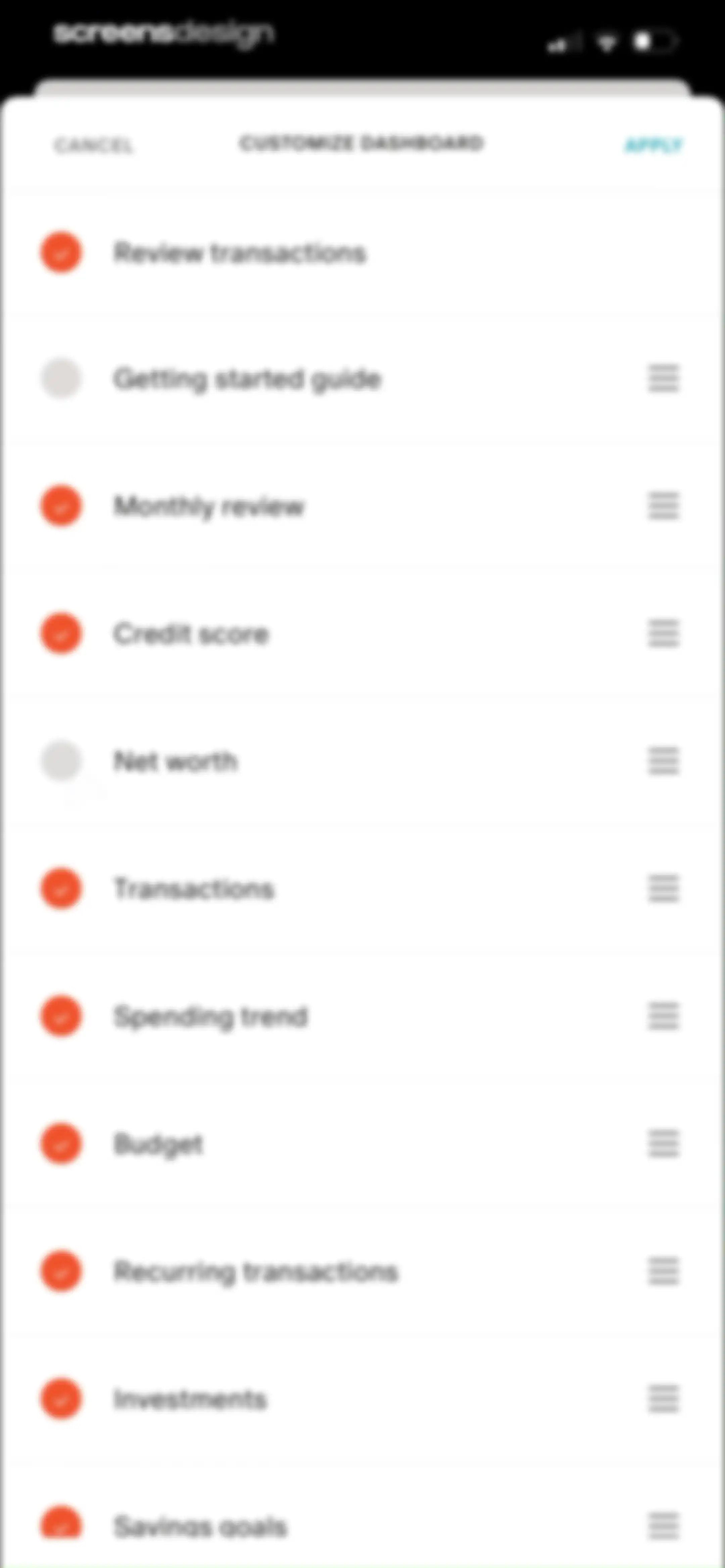Tap the reorder handle for Credit score

664,634
